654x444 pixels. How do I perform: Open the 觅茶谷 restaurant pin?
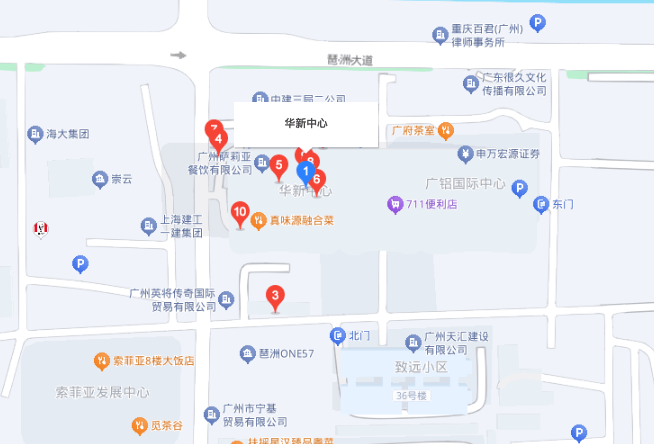[x=140, y=424]
